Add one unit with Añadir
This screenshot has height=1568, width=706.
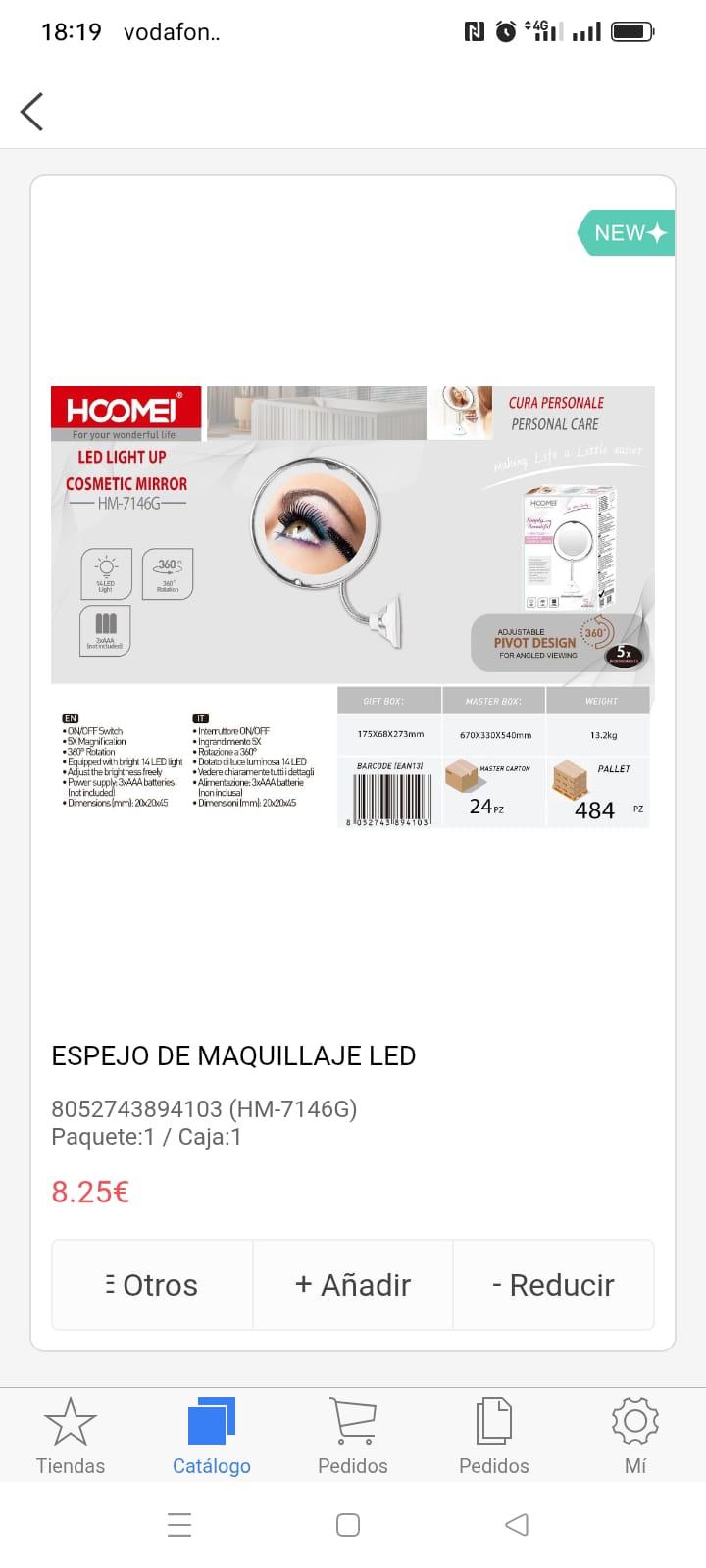353,1285
